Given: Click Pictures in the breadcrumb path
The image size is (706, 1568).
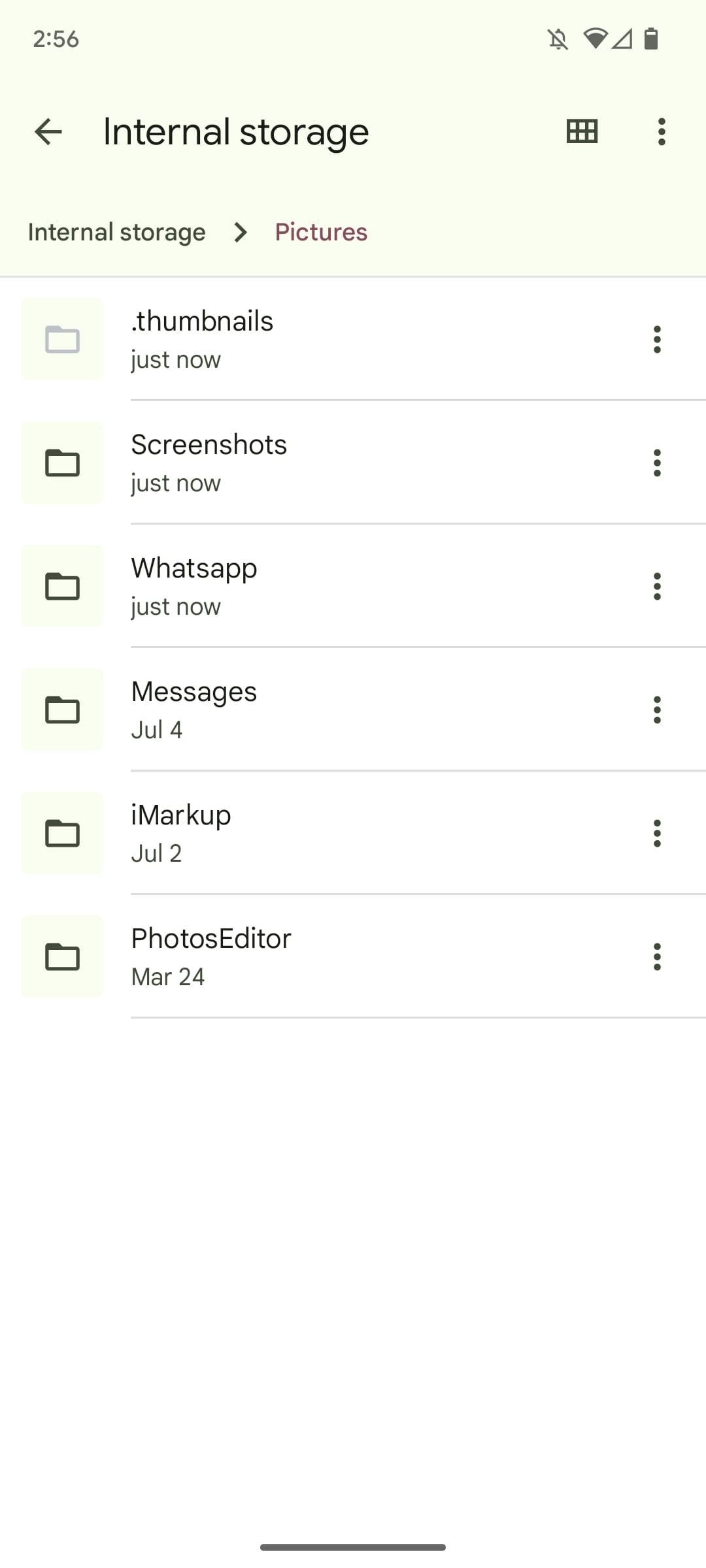Looking at the screenshot, I should point(320,232).
